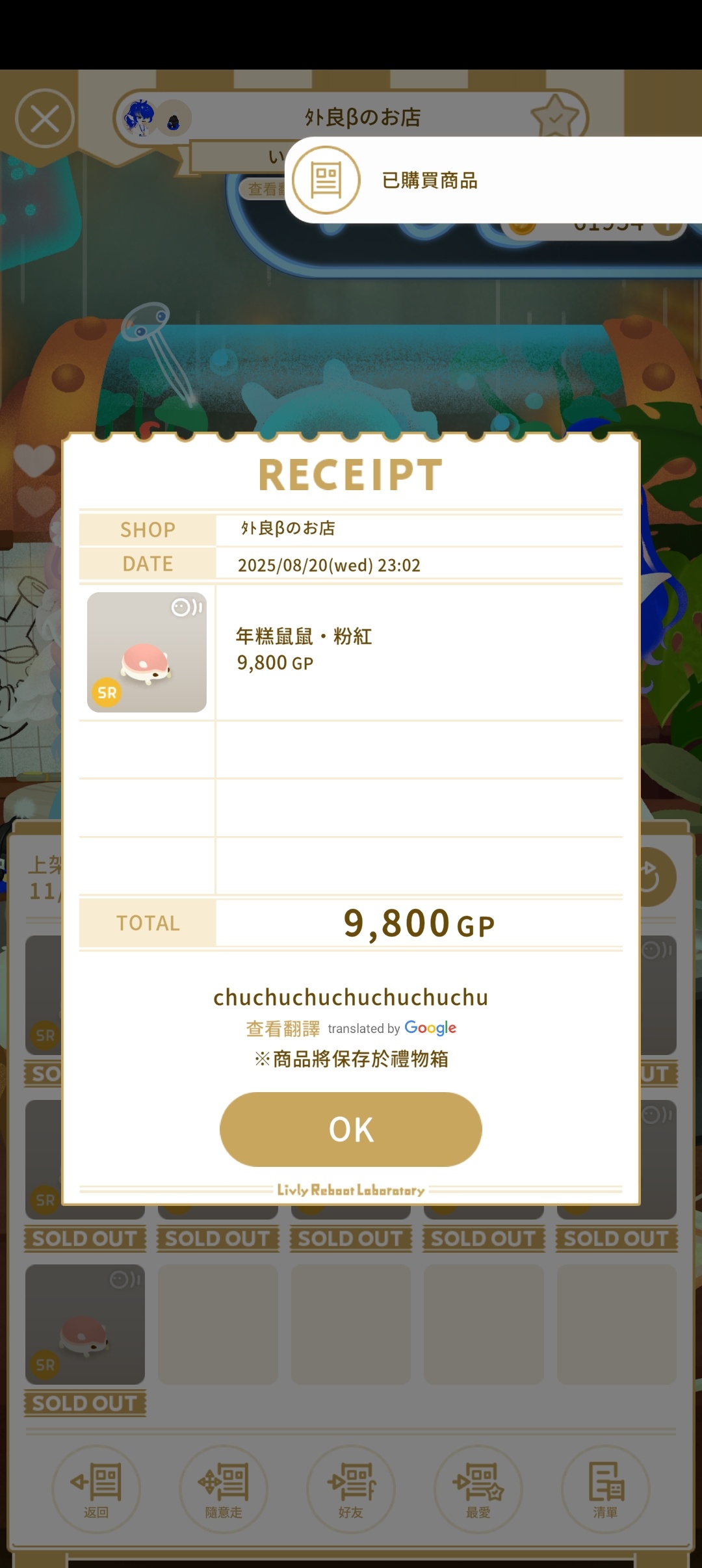Open the 好友 friends shops

tap(351, 1489)
